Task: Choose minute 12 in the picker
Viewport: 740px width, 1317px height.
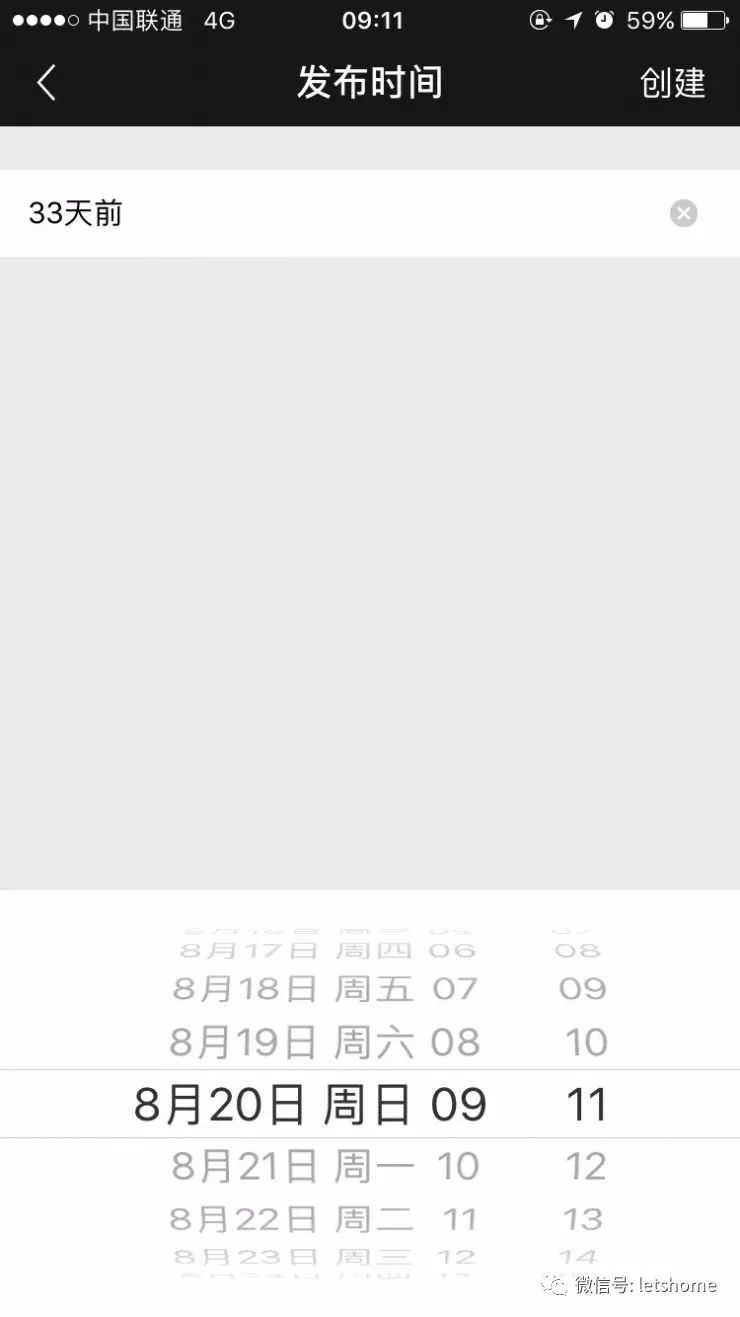Action: click(x=586, y=1166)
